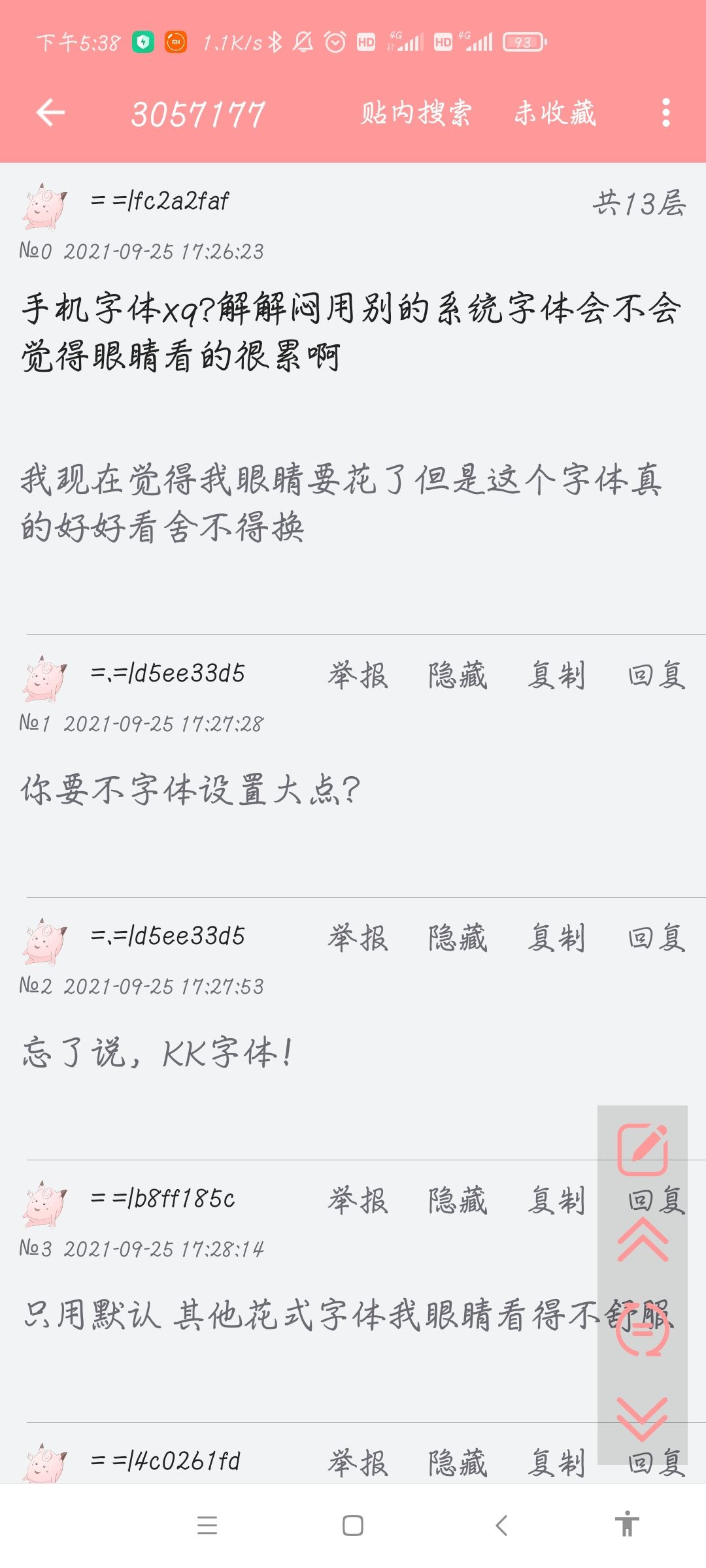Report the No1 reply with 举报
Screen dimensions: 706x1568
click(x=358, y=675)
